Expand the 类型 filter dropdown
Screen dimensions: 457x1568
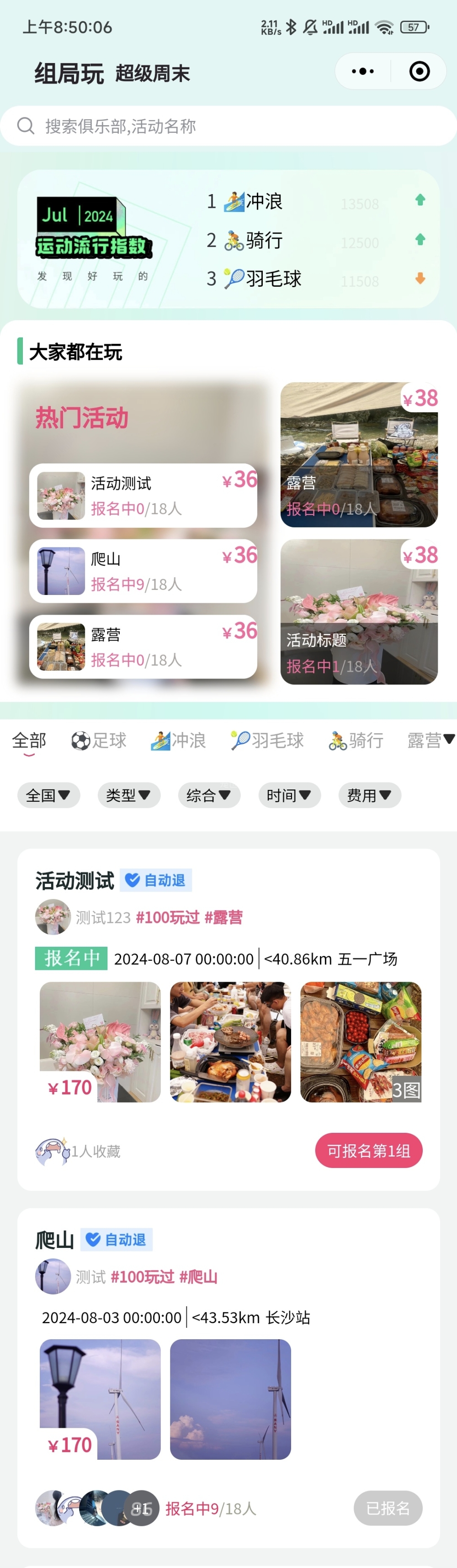[x=128, y=795]
